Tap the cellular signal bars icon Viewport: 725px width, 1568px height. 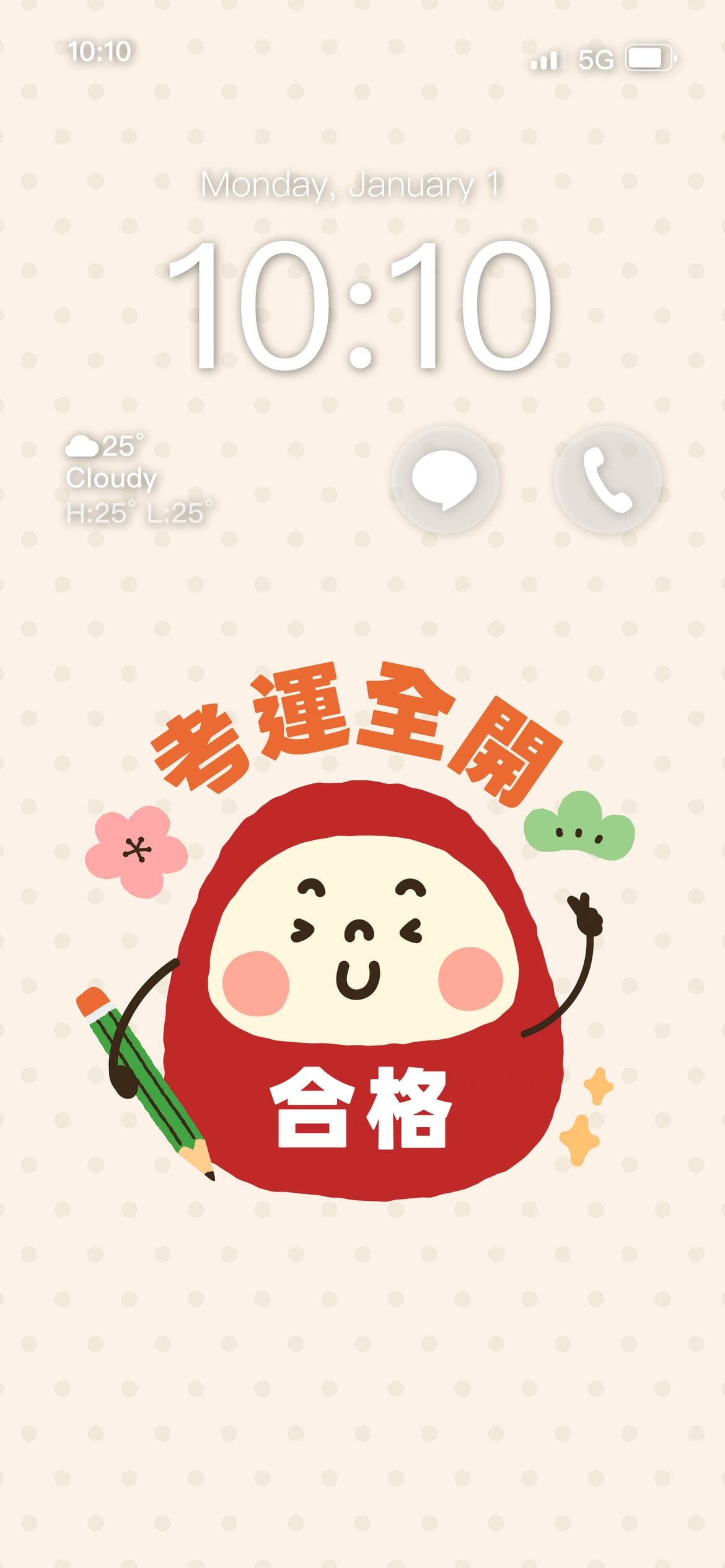[x=545, y=60]
